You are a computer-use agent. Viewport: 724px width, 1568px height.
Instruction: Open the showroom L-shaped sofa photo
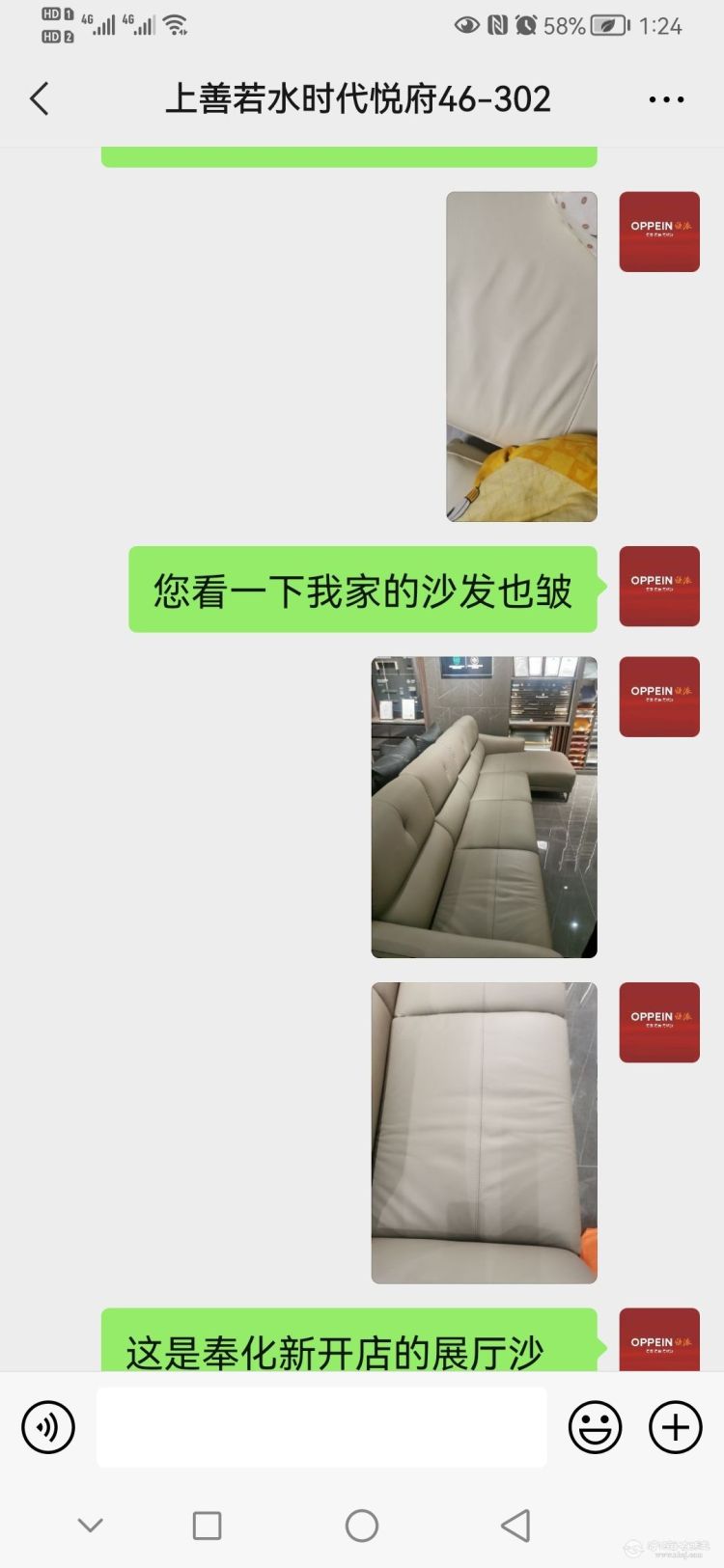click(484, 807)
